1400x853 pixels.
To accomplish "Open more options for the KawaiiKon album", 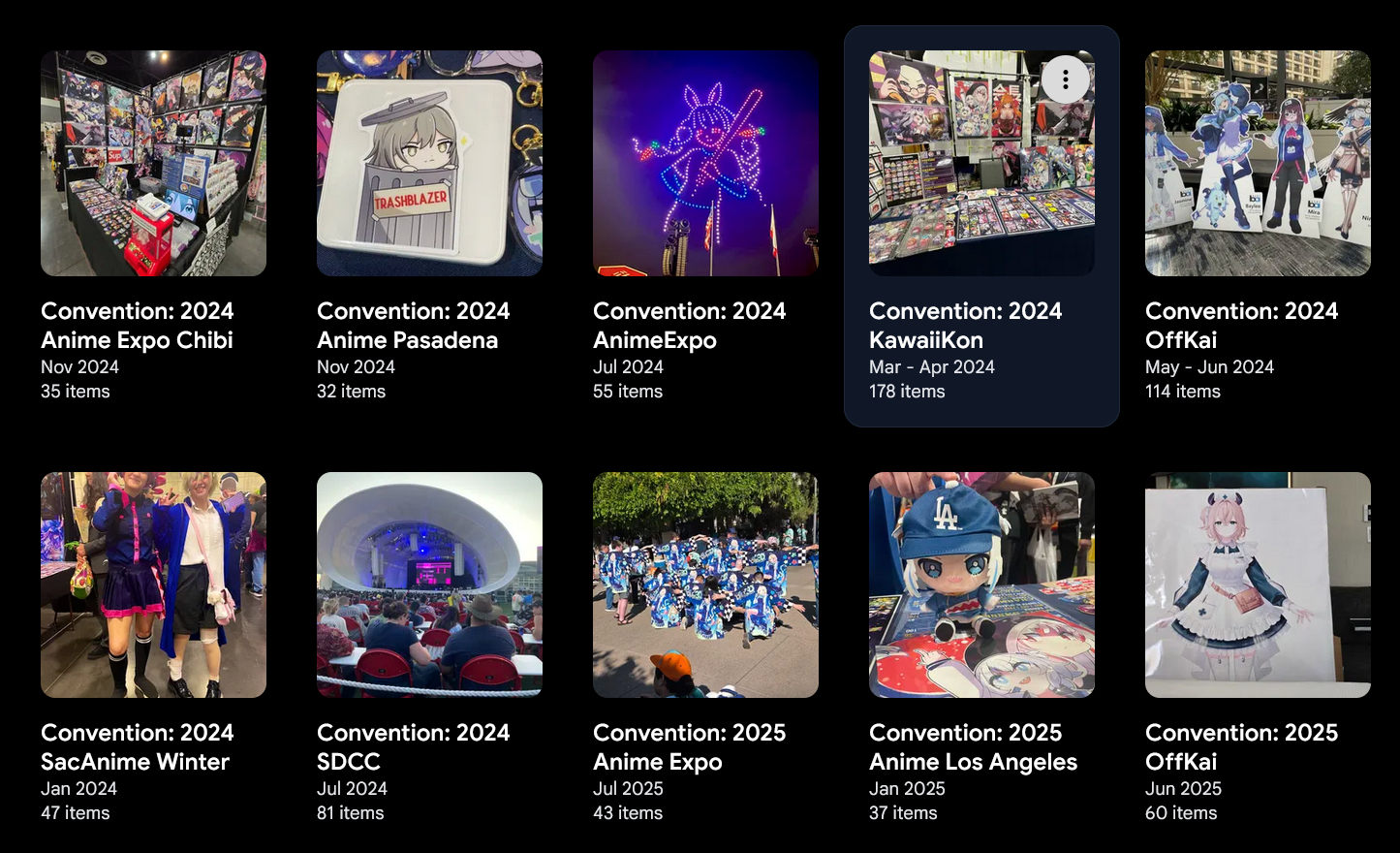I will (x=1066, y=79).
